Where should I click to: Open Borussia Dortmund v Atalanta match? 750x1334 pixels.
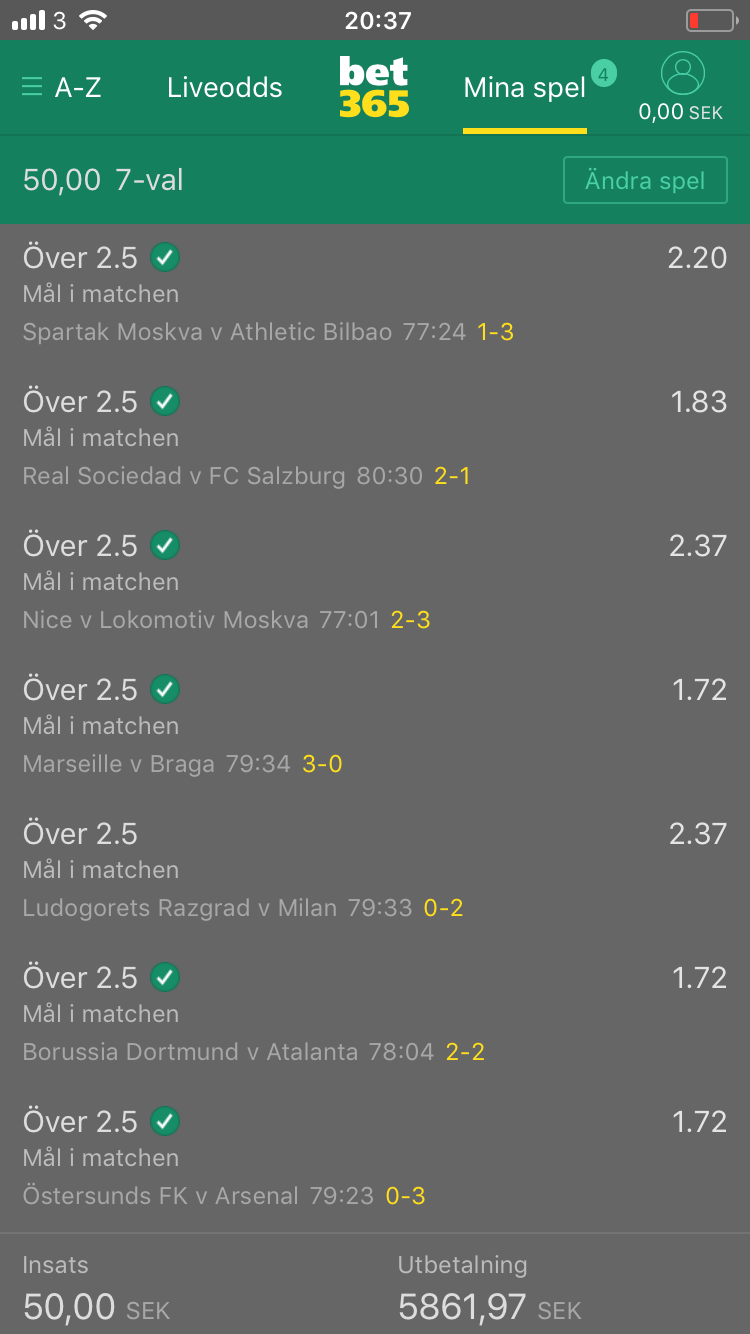[x=190, y=1052]
